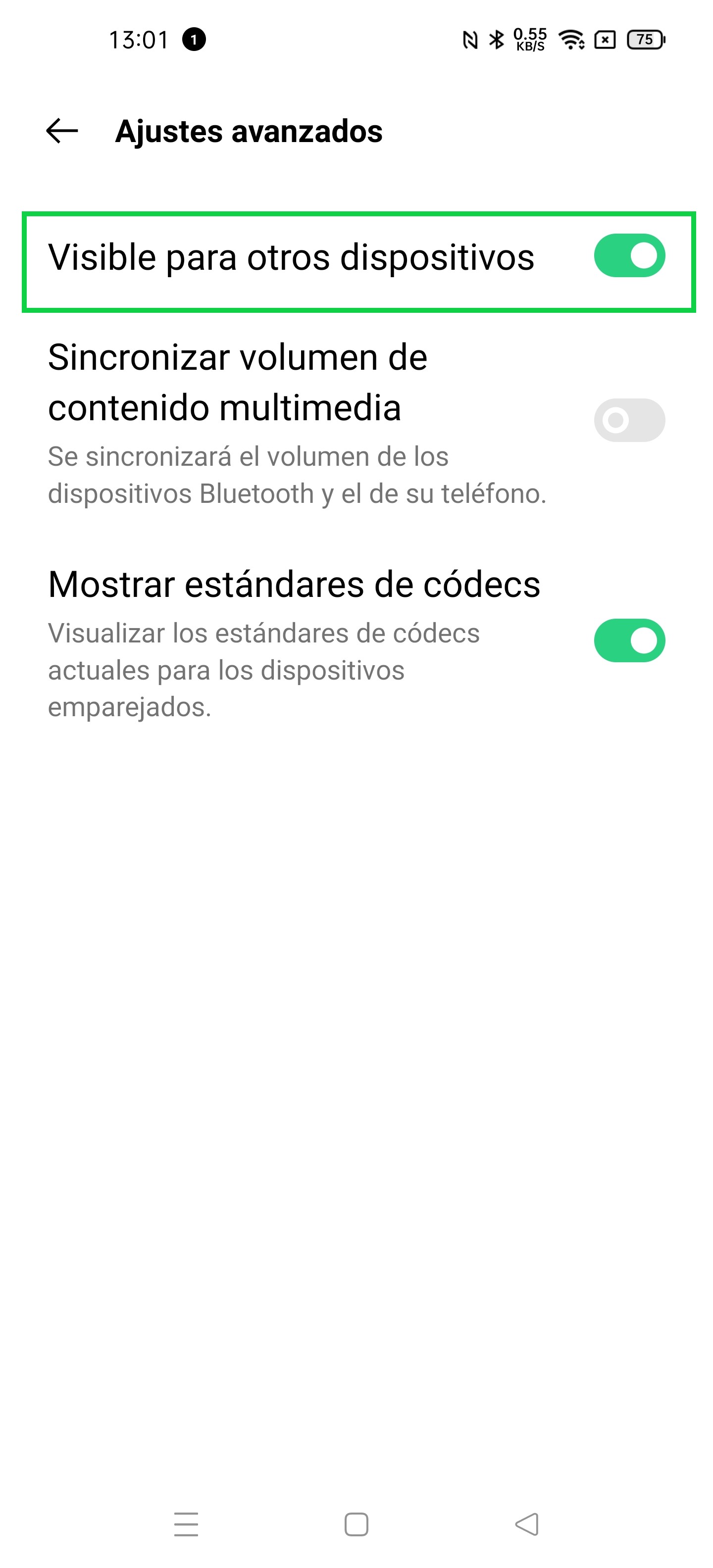Image resolution: width=713 pixels, height=1568 pixels.
Task: Enable Sincronizar volumen de contenido multimedia
Action: (629, 420)
